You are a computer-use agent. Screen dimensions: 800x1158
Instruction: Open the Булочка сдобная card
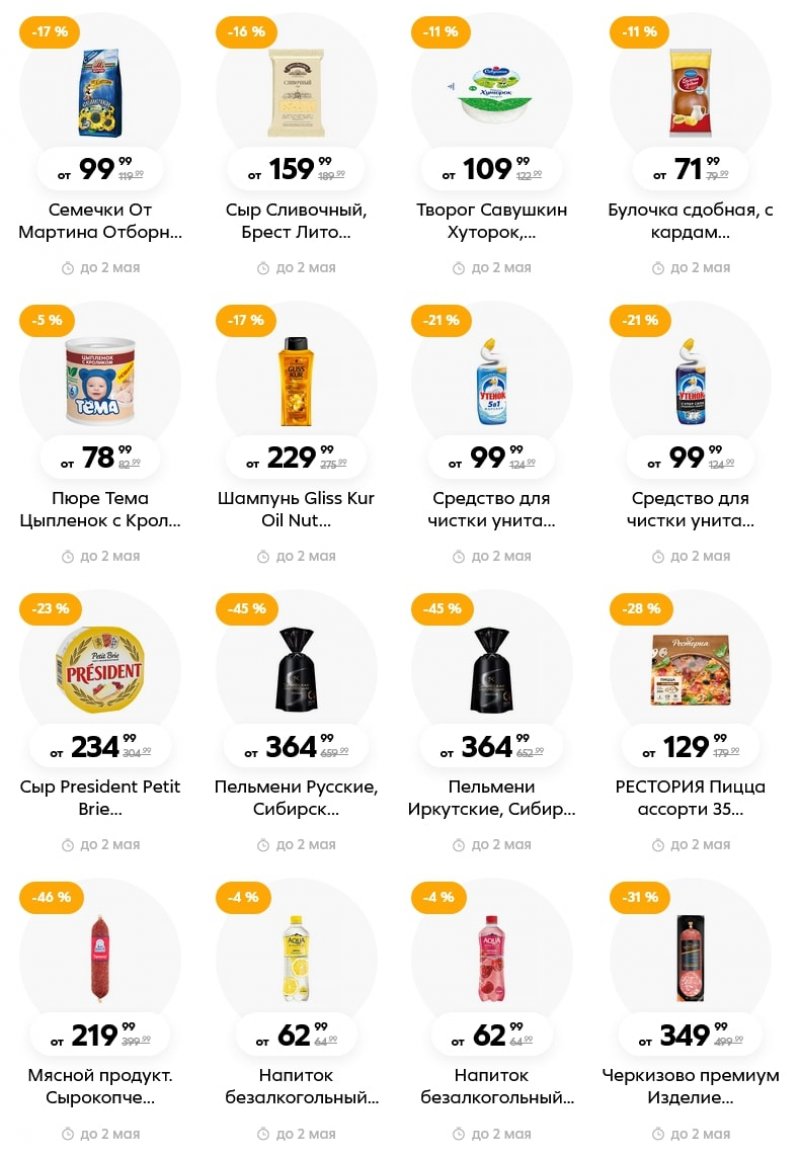coord(689,96)
